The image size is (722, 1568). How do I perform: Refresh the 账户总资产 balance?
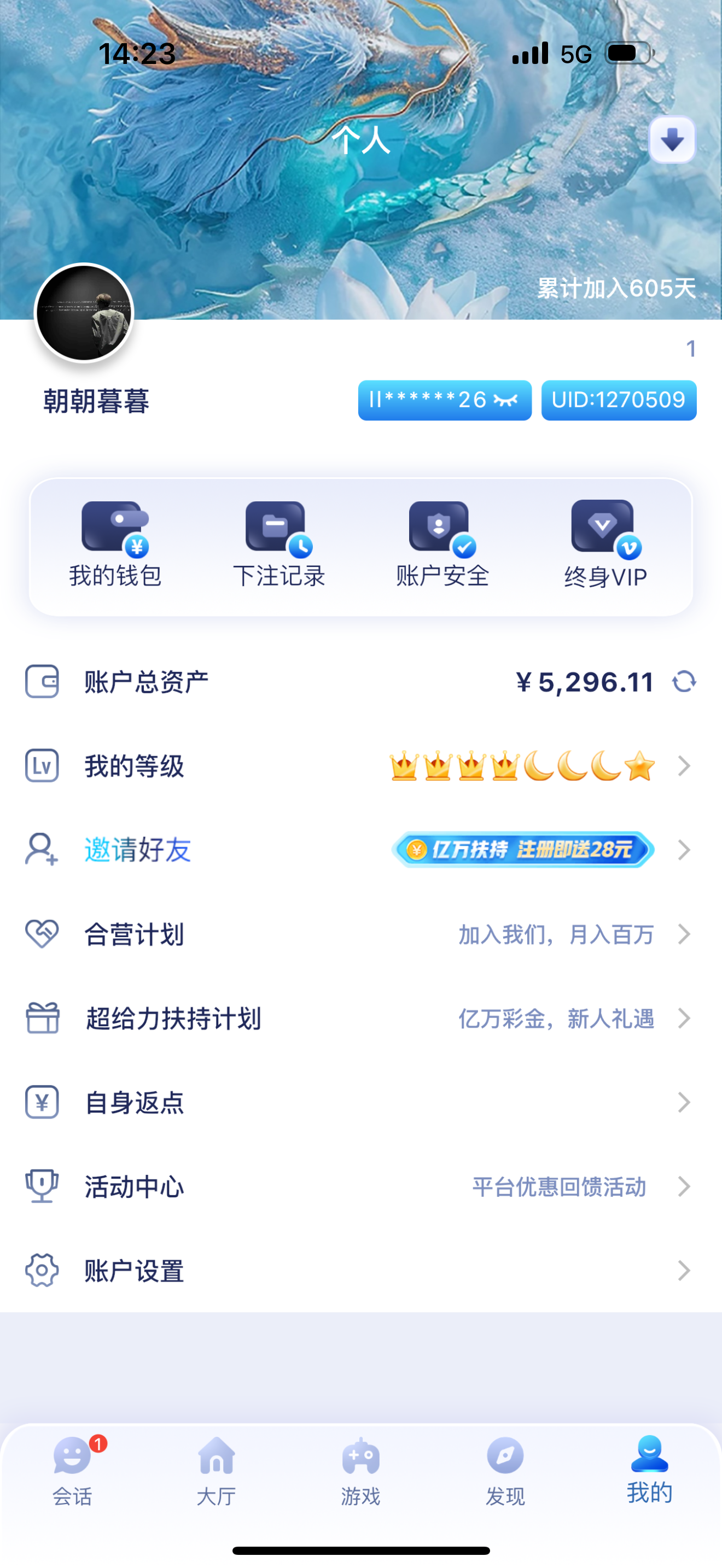684,682
